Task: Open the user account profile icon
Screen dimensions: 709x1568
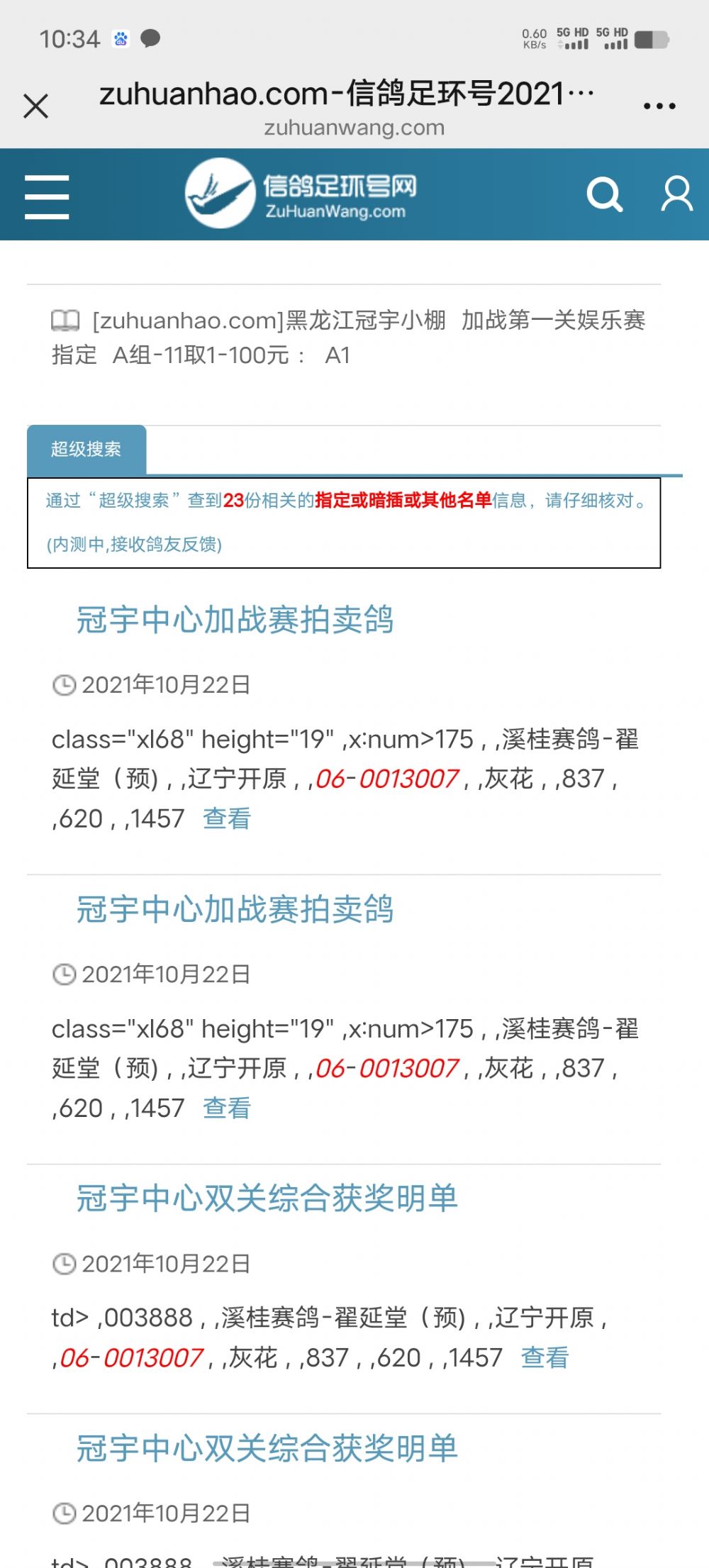Action: (676, 194)
